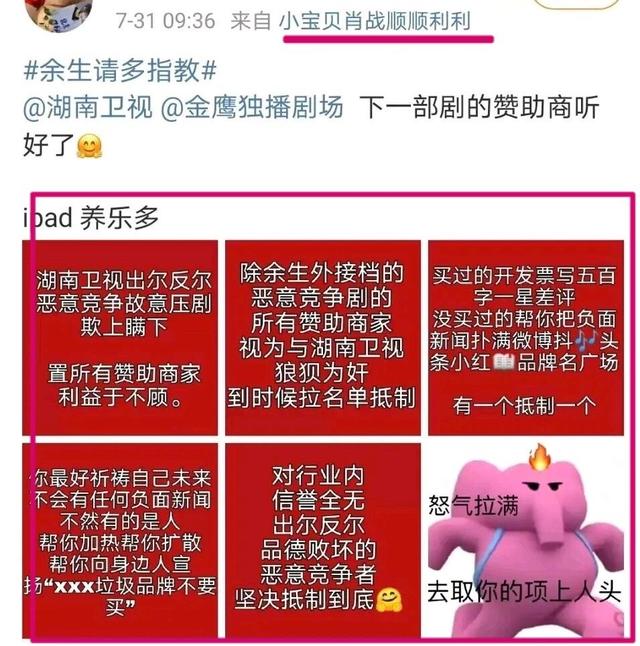The image size is (640, 646).
Task: Open the image starting 除余生外接档的
Action: [322, 337]
